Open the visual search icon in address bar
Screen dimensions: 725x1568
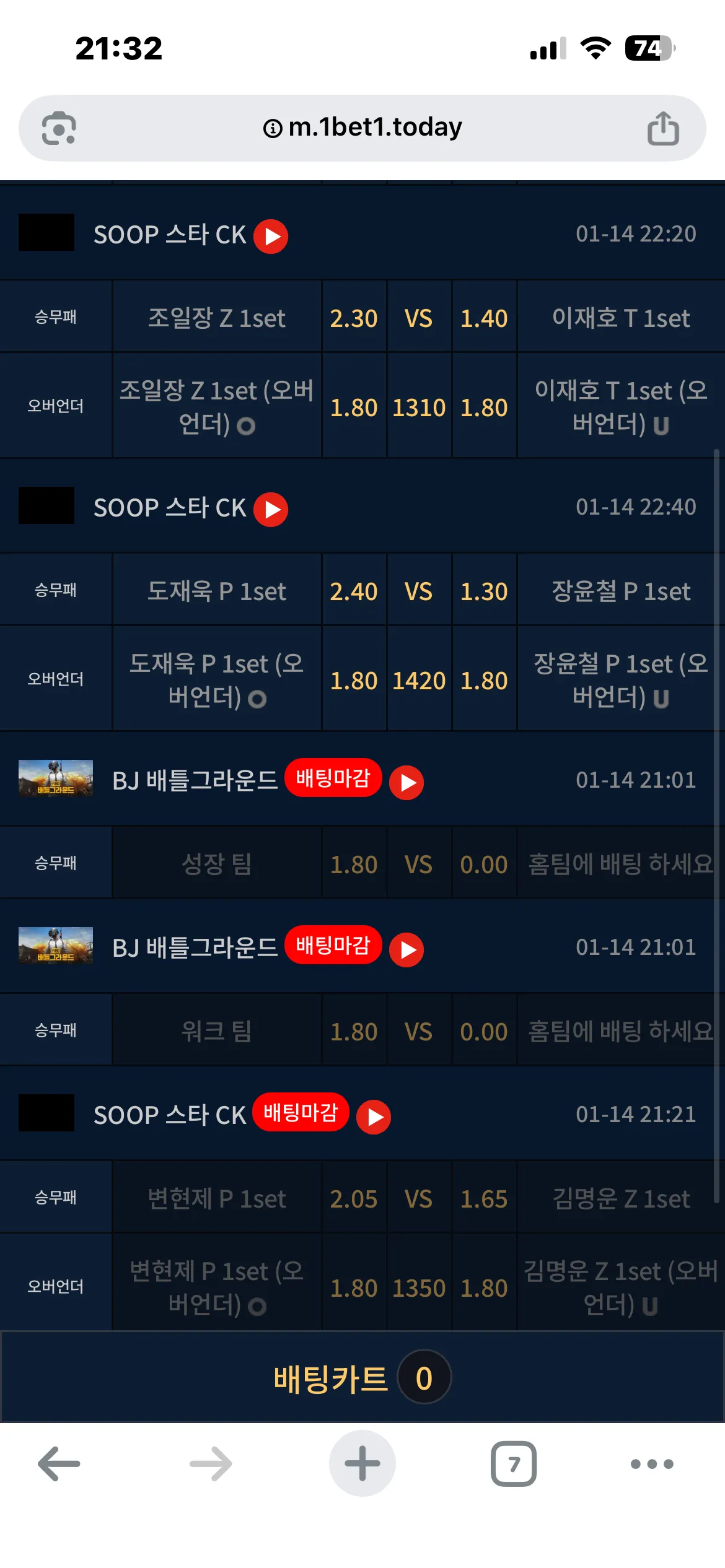pyautogui.click(x=59, y=128)
